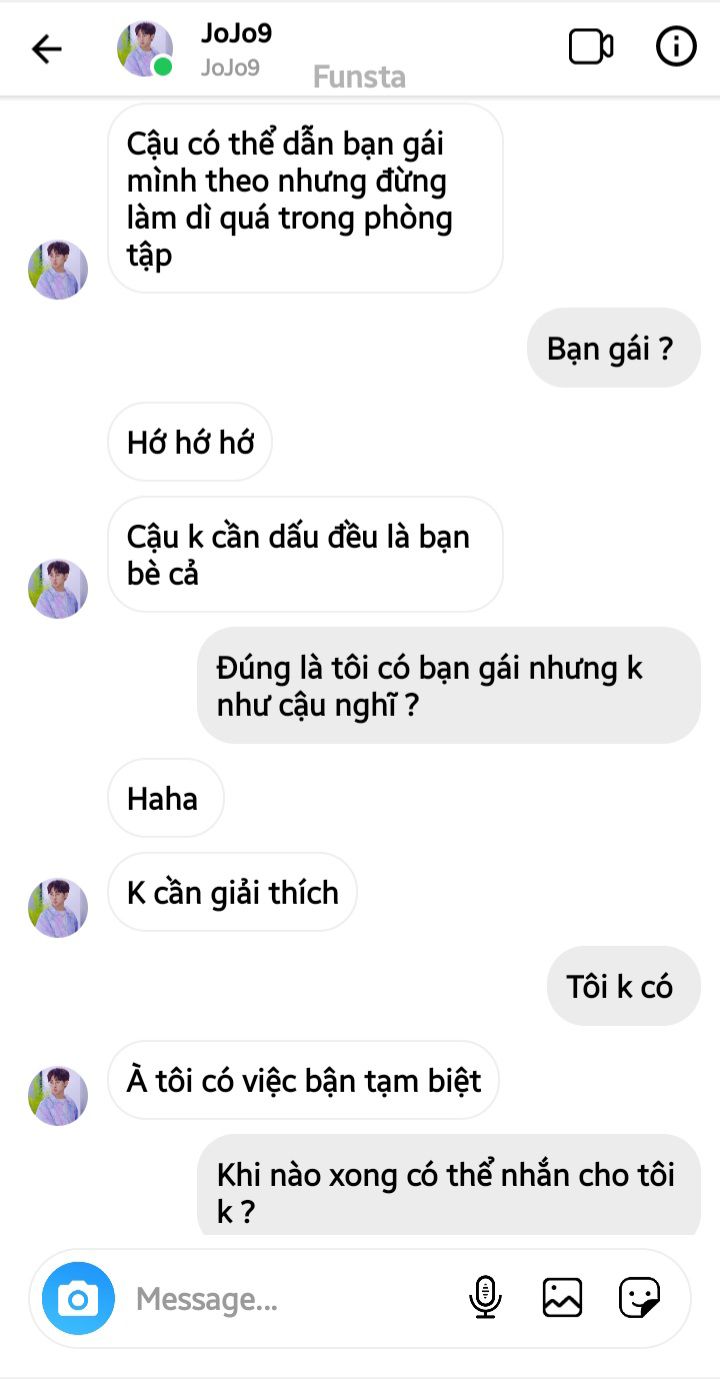Record a voice message with the microphone
The image size is (720, 1379).
(485, 1298)
